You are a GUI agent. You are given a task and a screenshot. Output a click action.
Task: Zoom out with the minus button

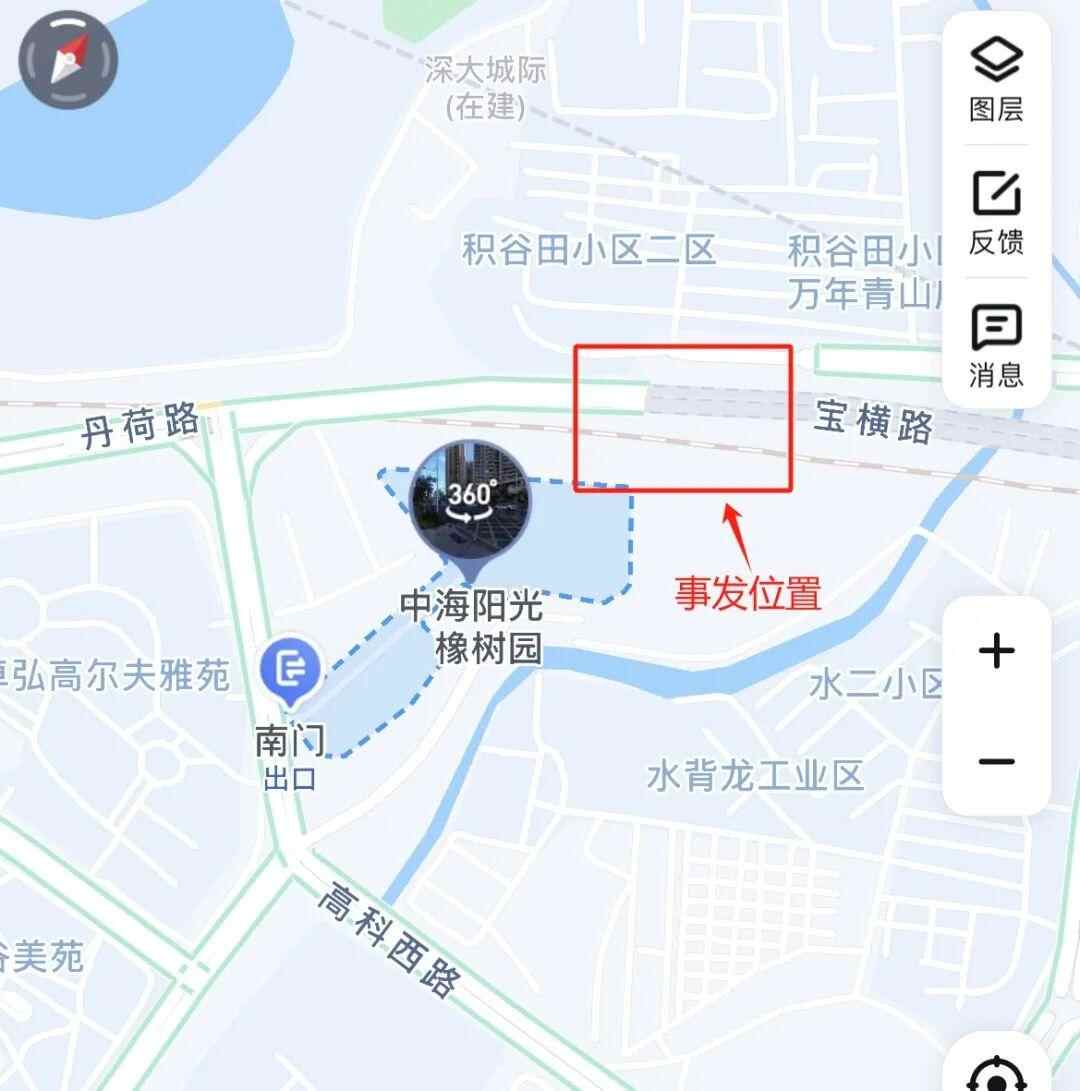pos(996,761)
